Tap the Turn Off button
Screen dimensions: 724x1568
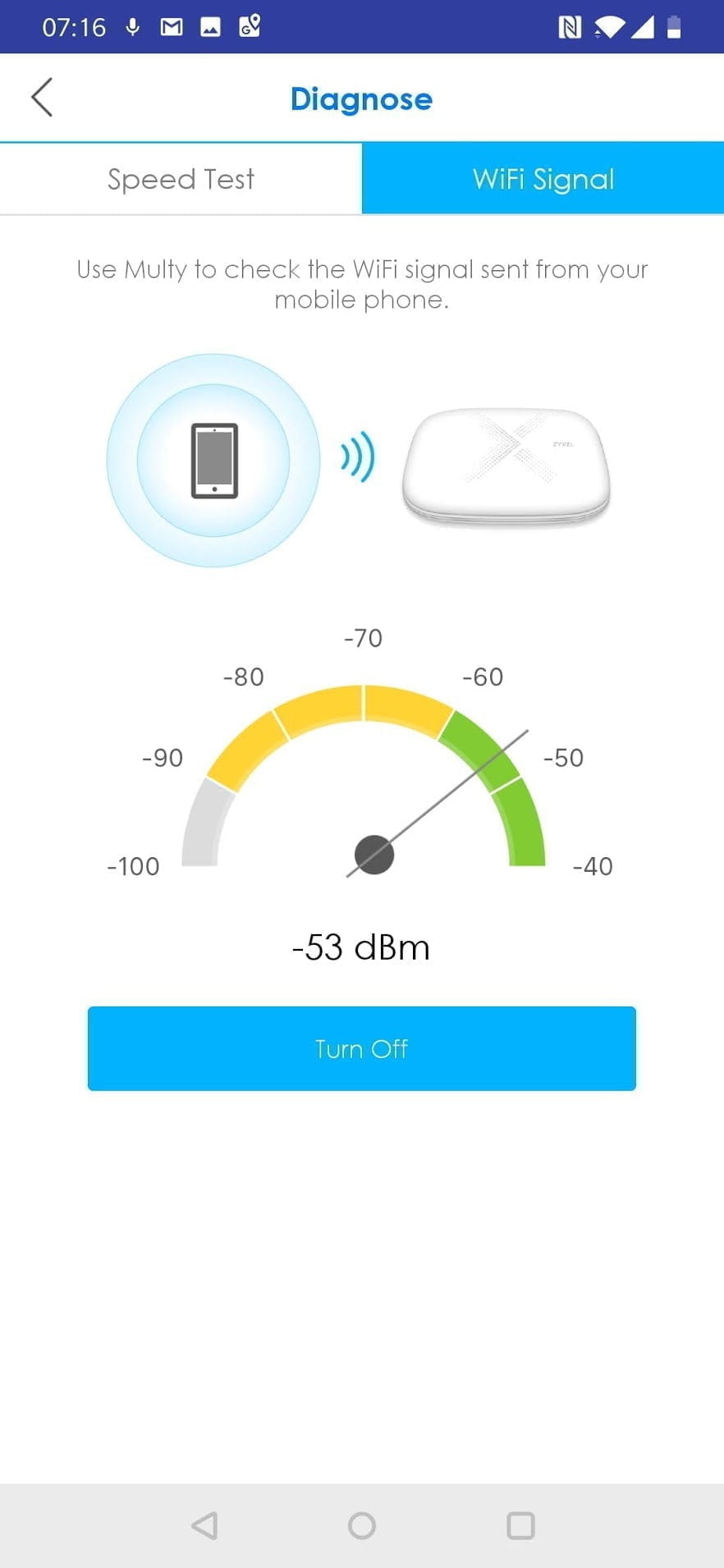coord(361,1048)
